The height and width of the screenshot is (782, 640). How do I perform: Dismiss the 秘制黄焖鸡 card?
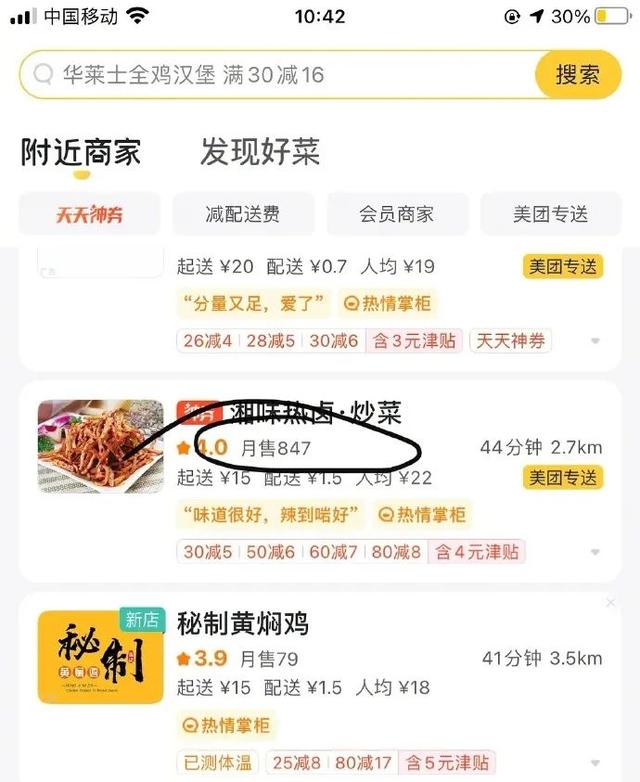[x=611, y=603]
